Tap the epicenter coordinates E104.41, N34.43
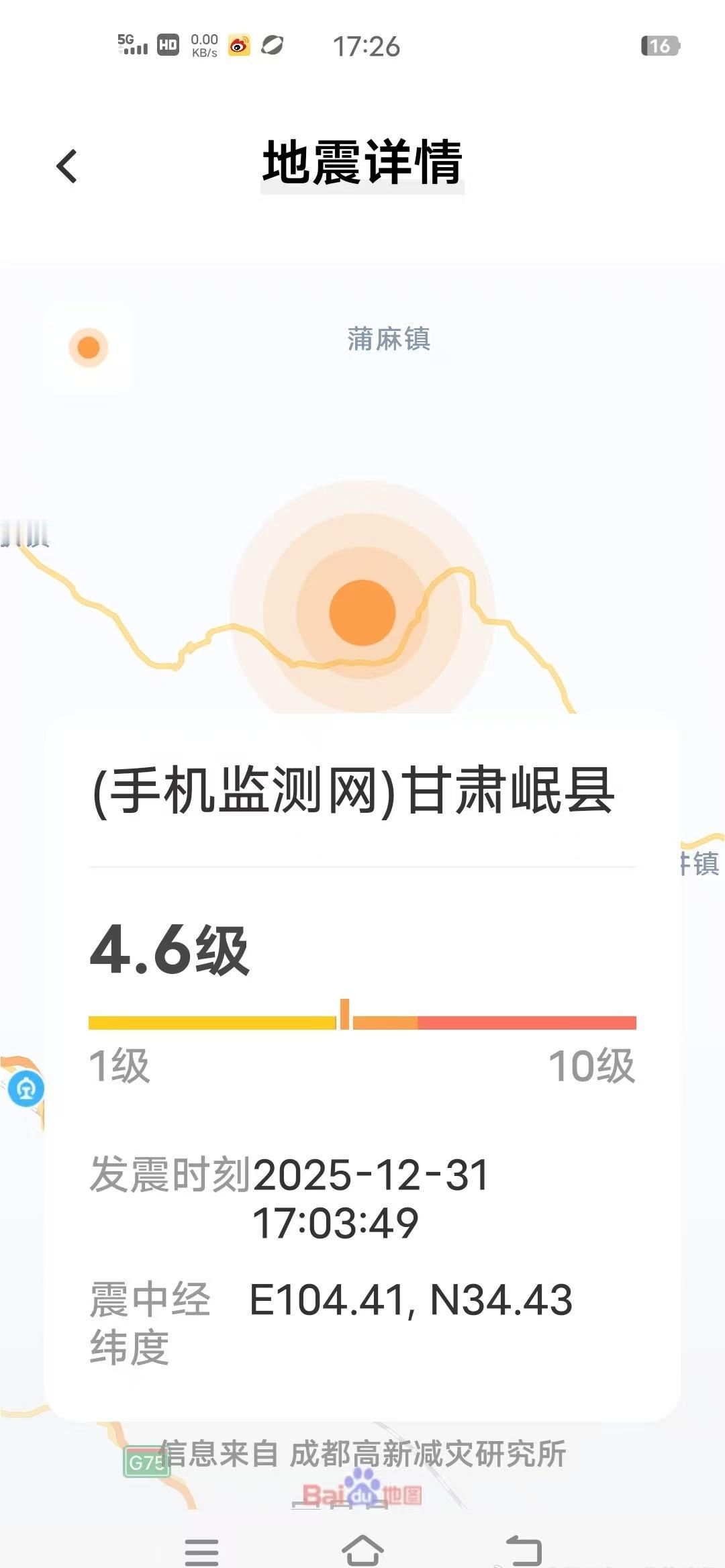Image resolution: width=725 pixels, height=1568 pixels. point(412,1297)
